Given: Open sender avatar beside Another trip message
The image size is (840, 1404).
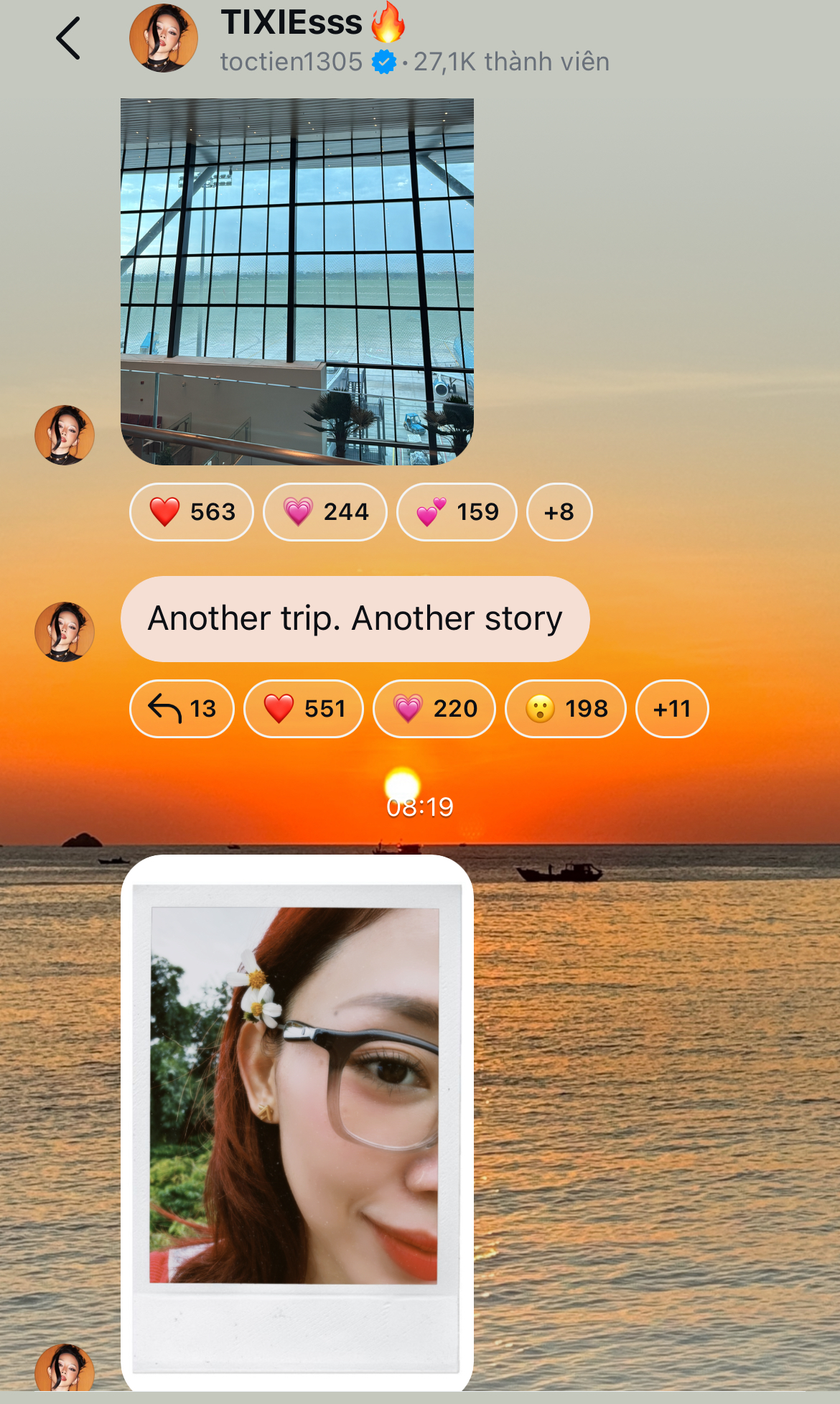Looking at the screenshot, I should pyautogui.click(x=65, y=631).
